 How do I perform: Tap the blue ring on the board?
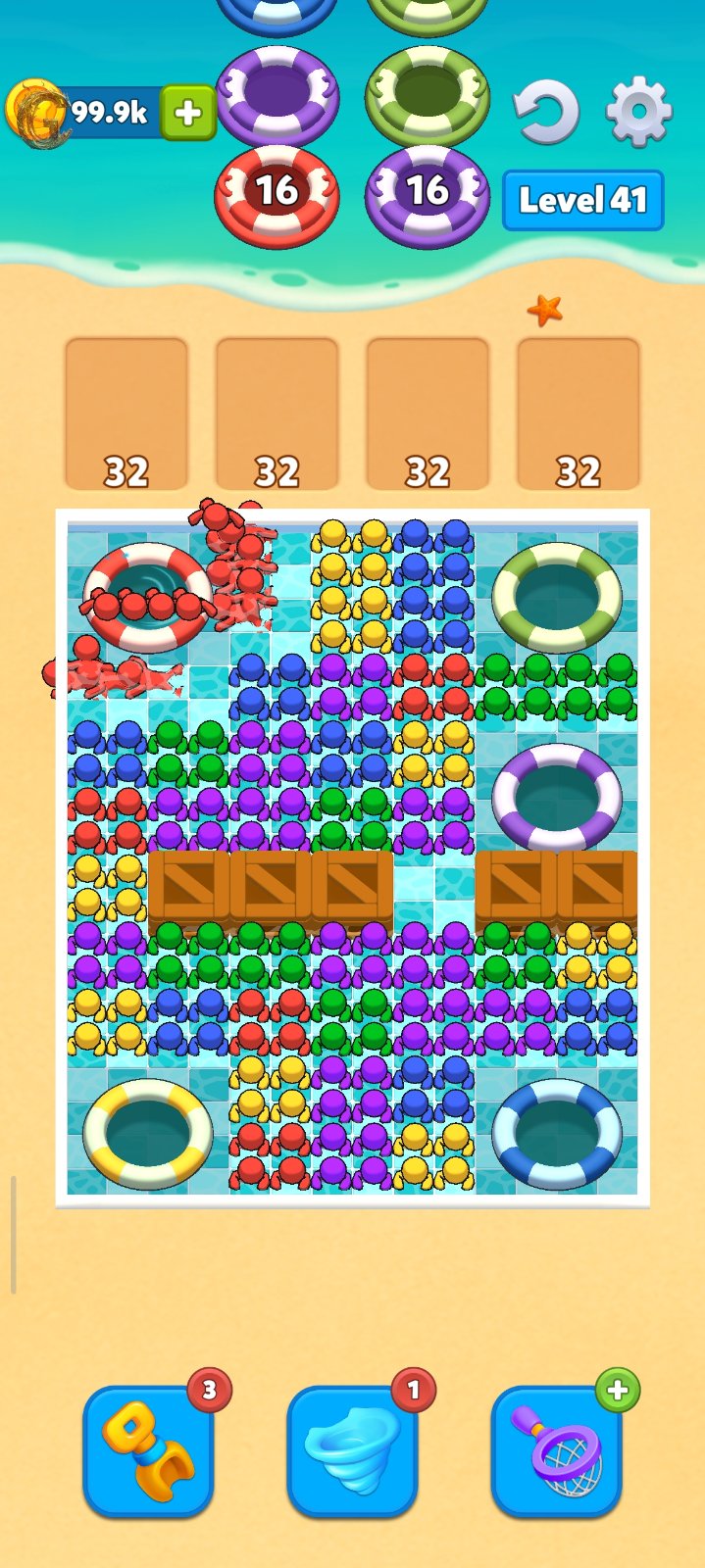556,1134
